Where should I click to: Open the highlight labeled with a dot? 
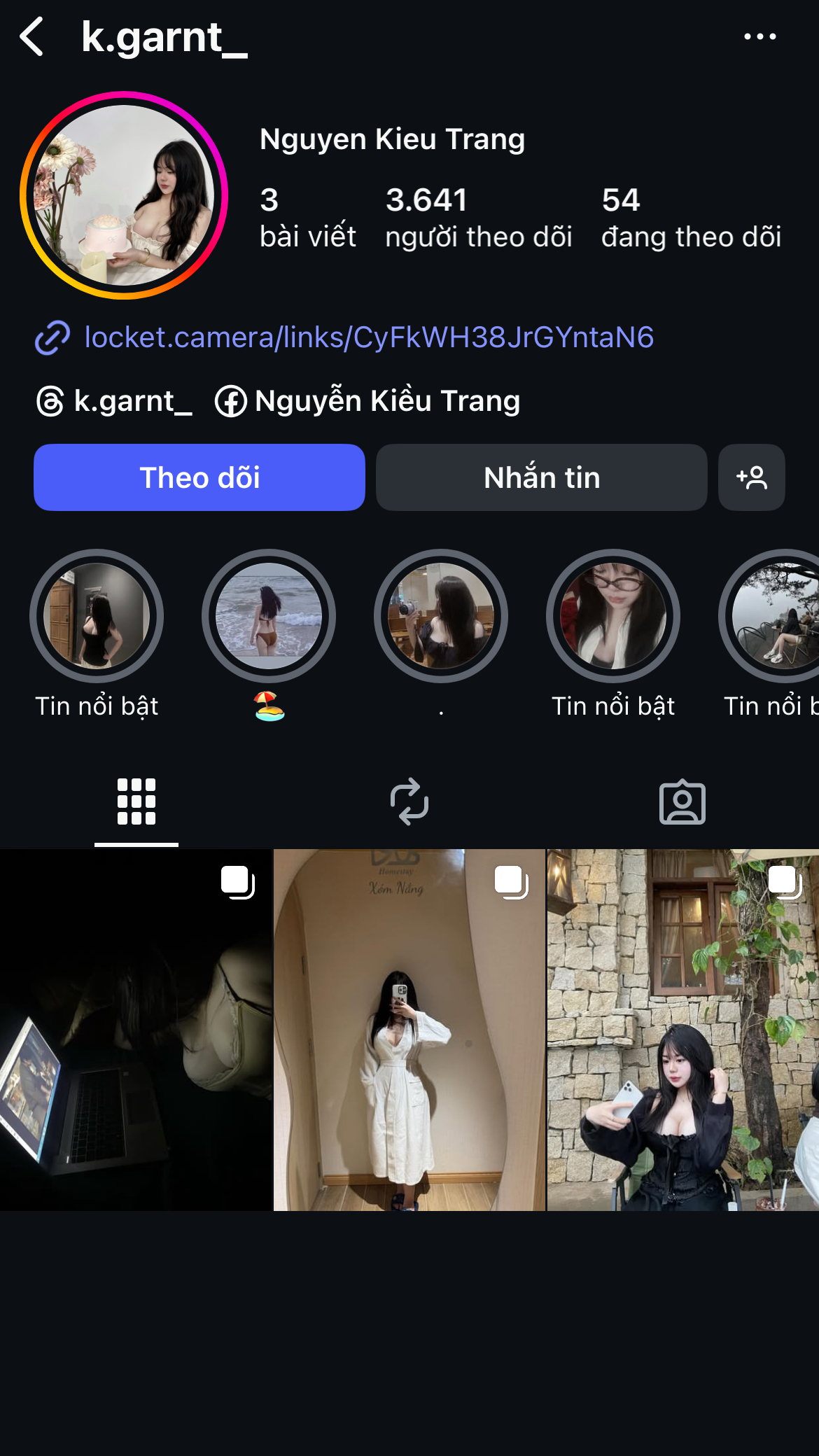click(441, 616)
